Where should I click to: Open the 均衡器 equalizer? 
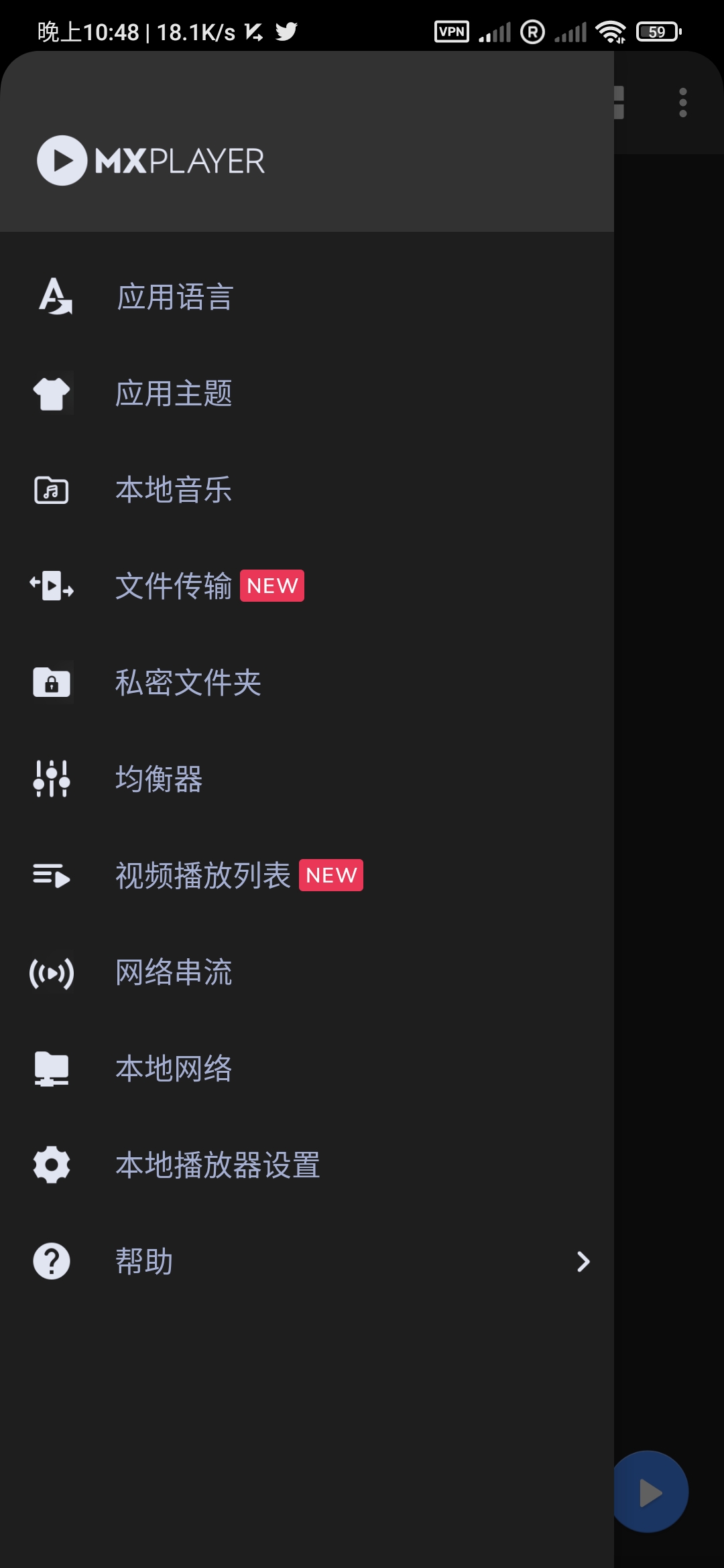click(160, 779)
